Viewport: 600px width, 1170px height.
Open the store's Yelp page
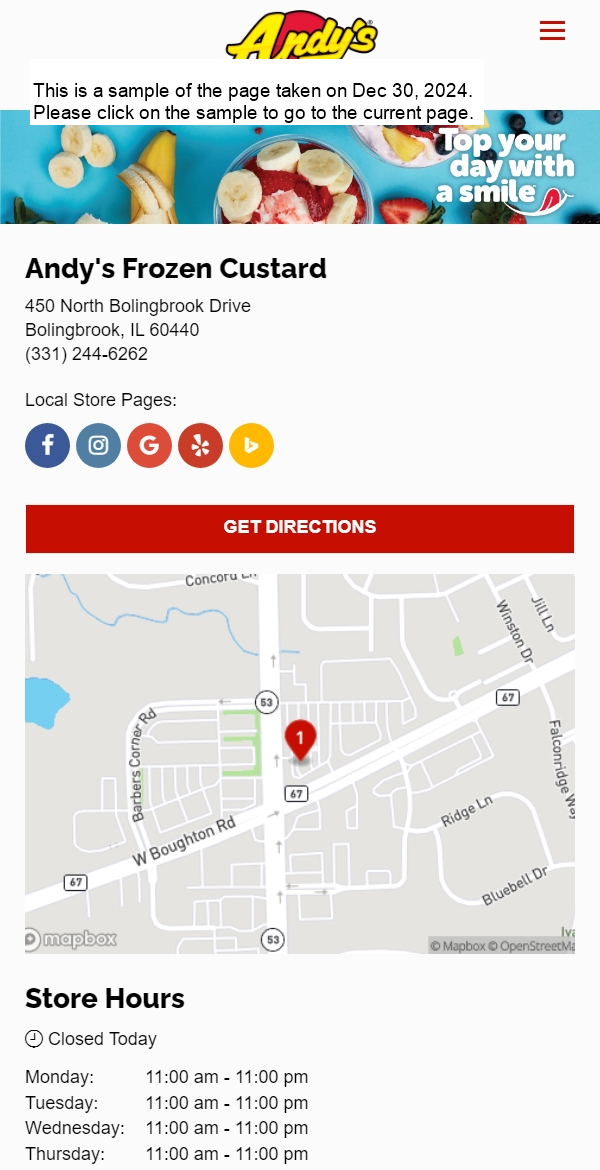(200, 446)
